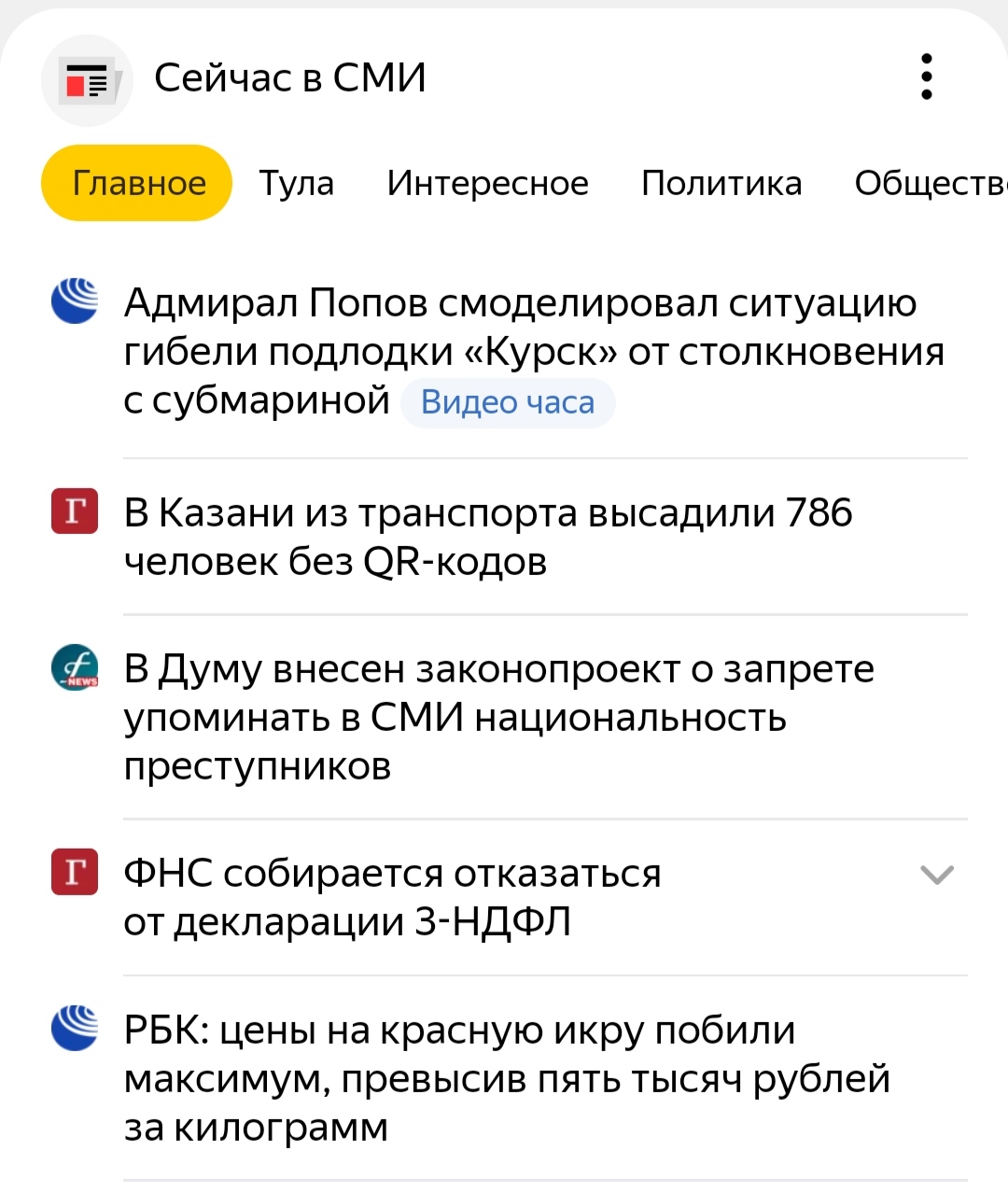Open the ФНС 3-НДФЛ declaration story
The width and height of the screenshot is (1008, 1193).
pyautogui.click(x=392, y=897)
